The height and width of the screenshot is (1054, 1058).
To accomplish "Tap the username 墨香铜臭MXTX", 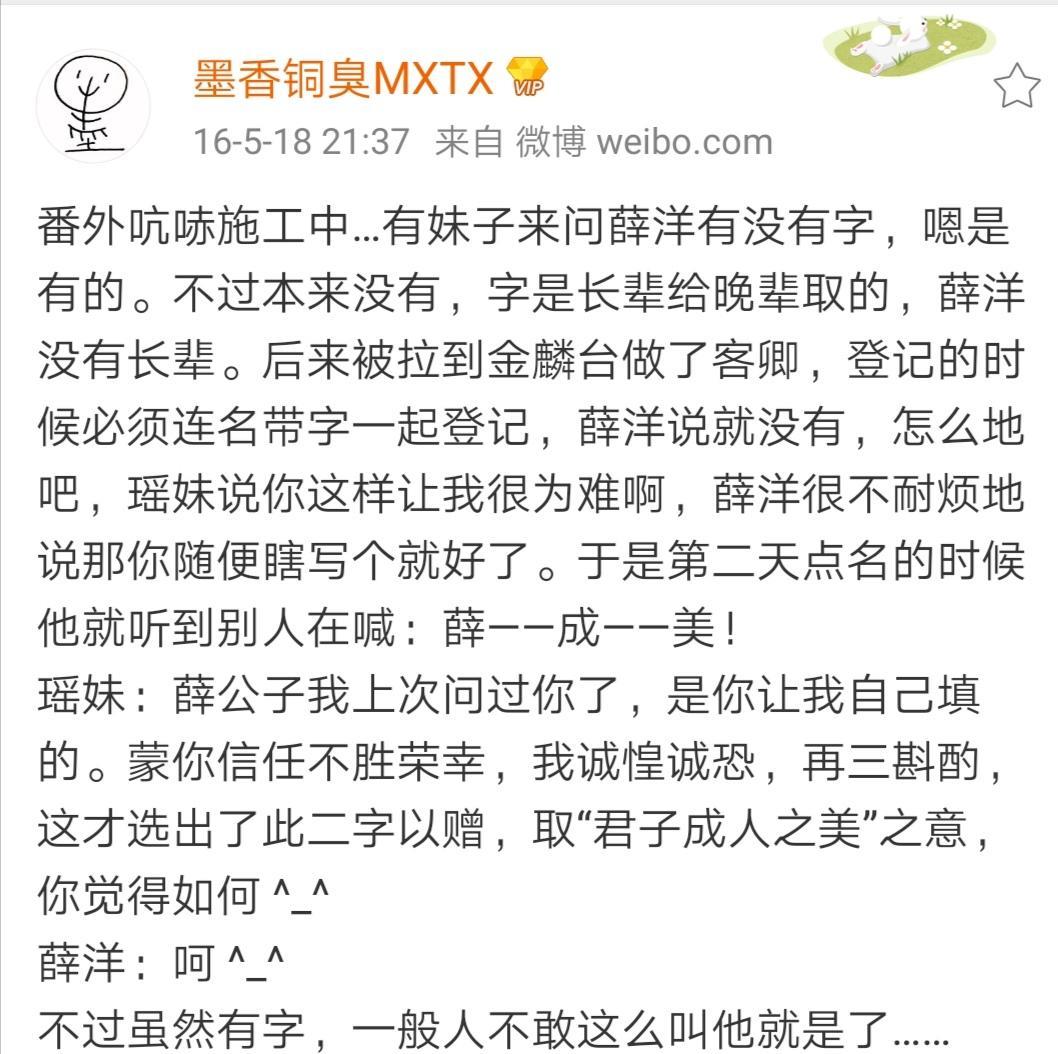I will click(x=343, y=78).
